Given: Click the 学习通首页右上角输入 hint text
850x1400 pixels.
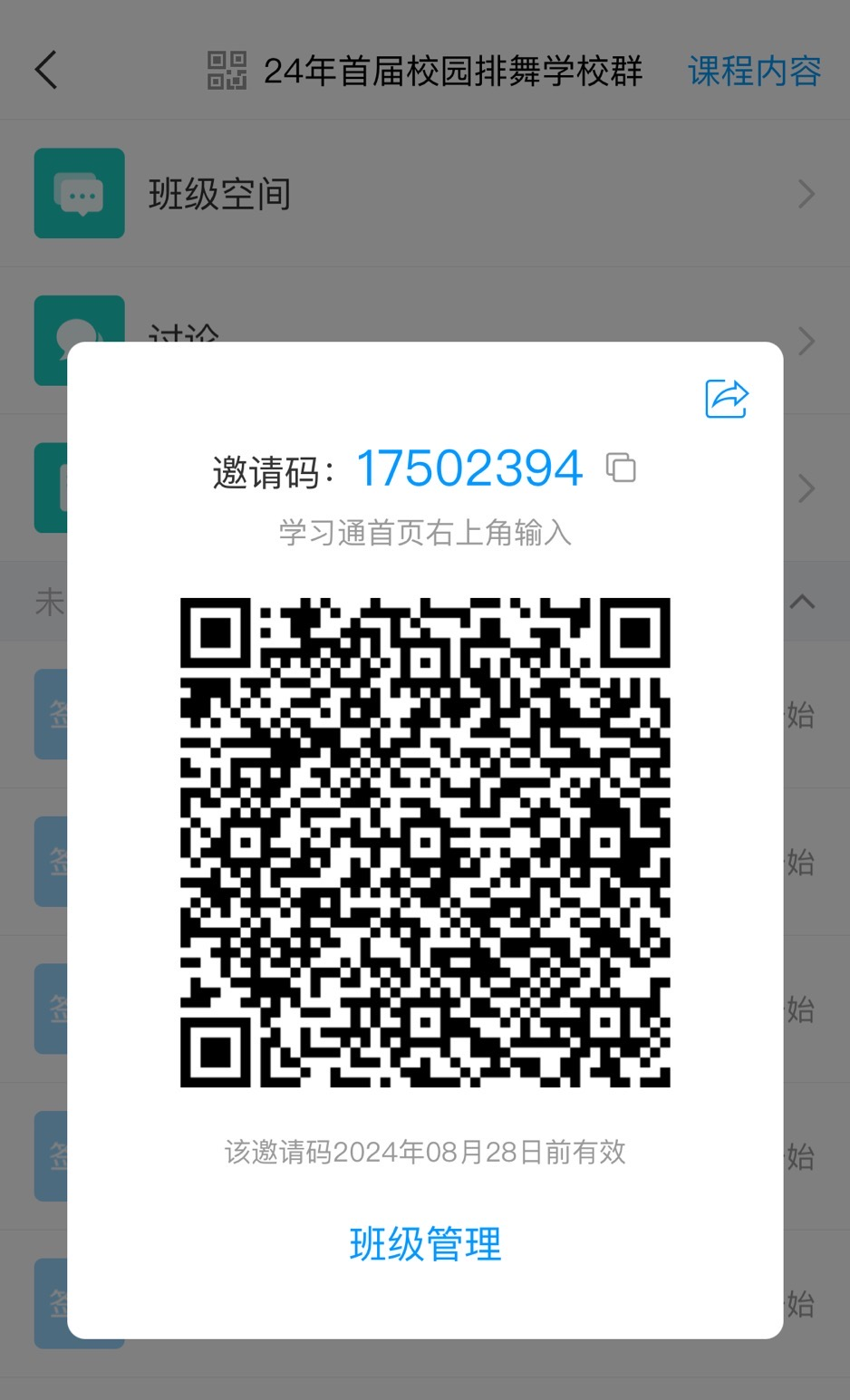Looking at the screenshot, I should 425,534.
